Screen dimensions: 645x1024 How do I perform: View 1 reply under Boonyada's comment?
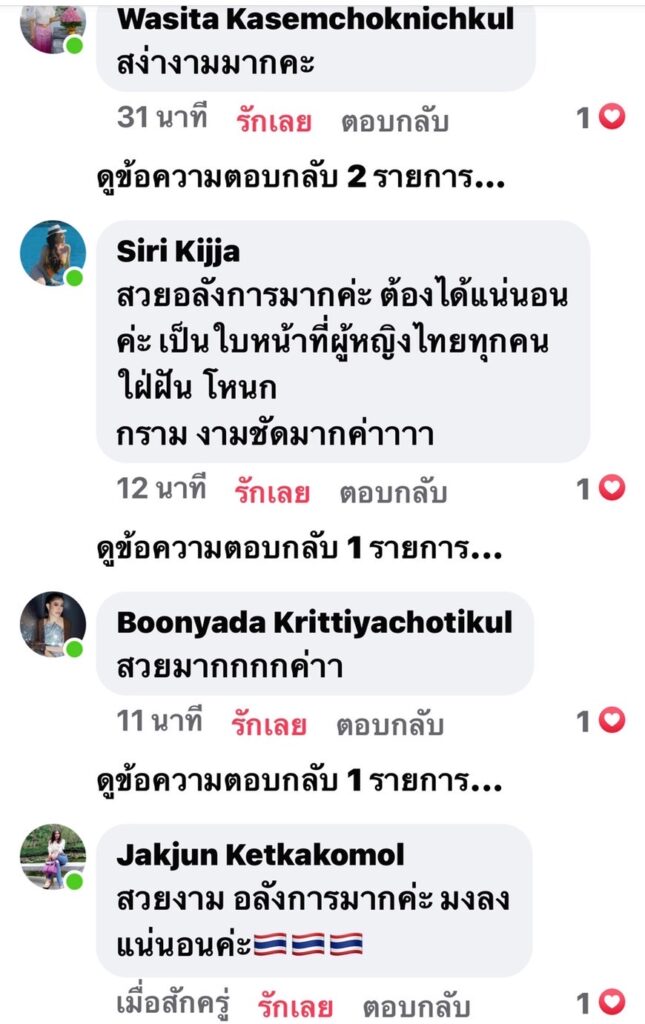point(298,781)
